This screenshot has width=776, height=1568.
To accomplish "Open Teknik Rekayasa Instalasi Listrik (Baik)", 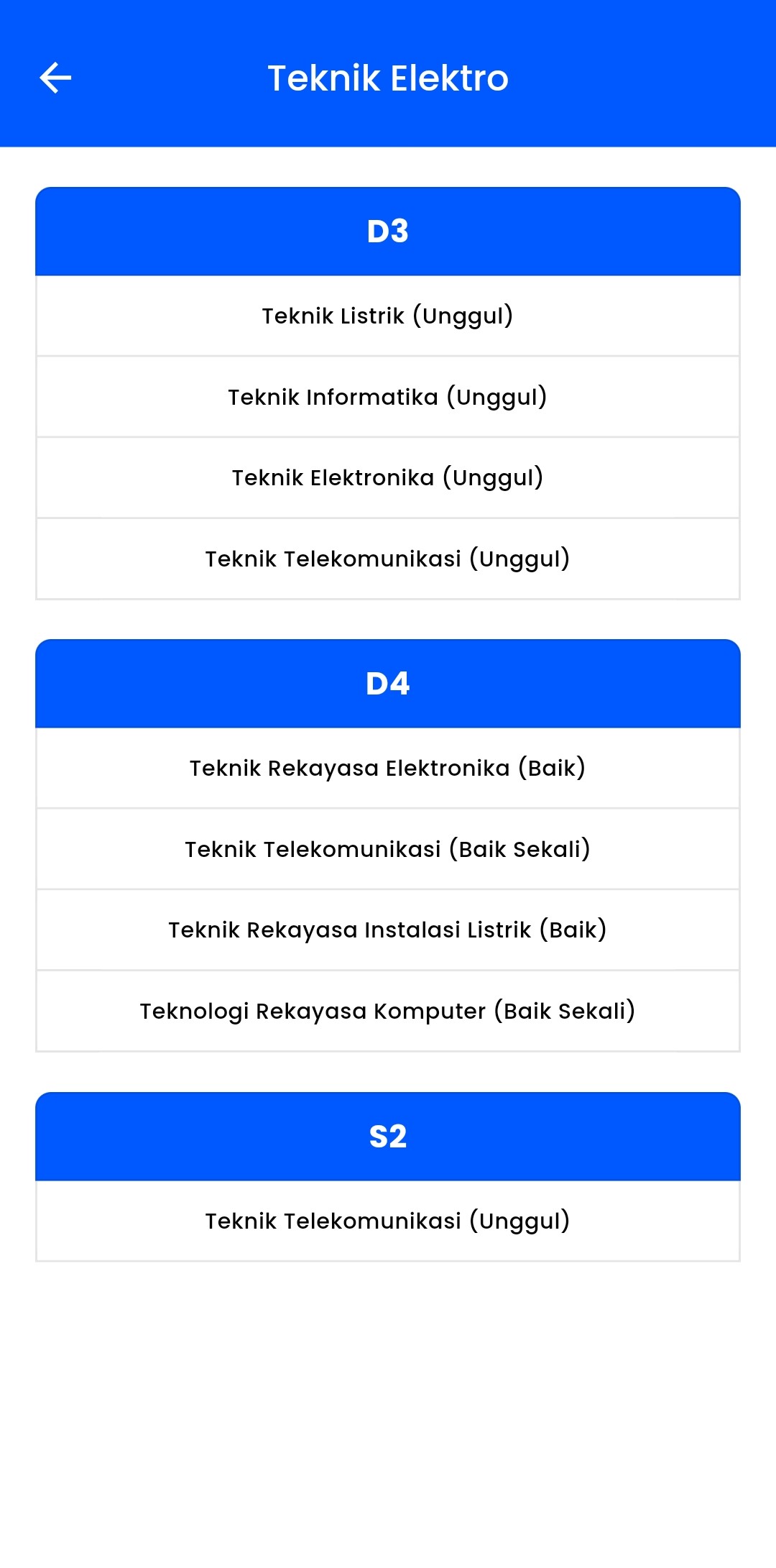I will 387,930.
